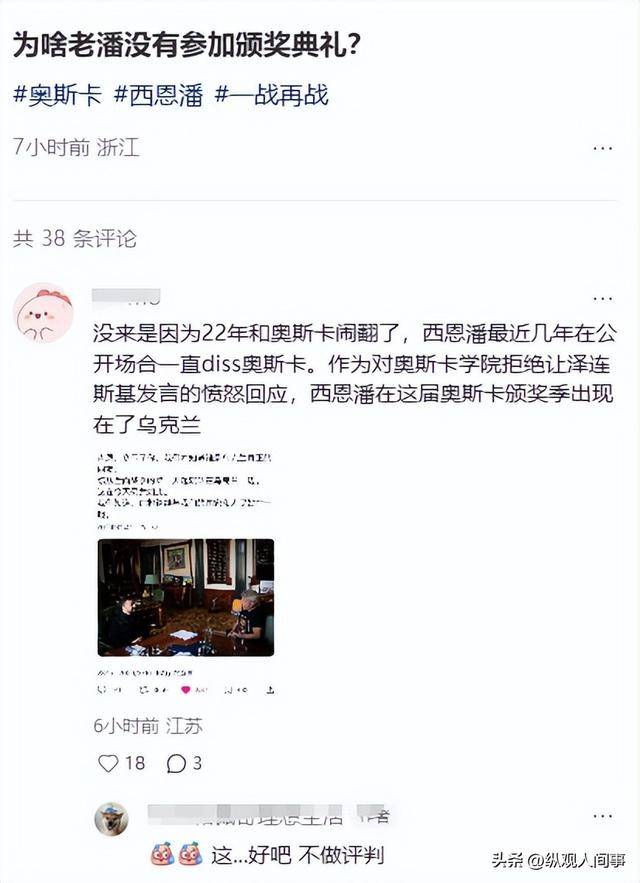The width and height of the screenshot is (640, 883).
Task: Open more options next to 7小时前 浙江
Action: point(602,148)
